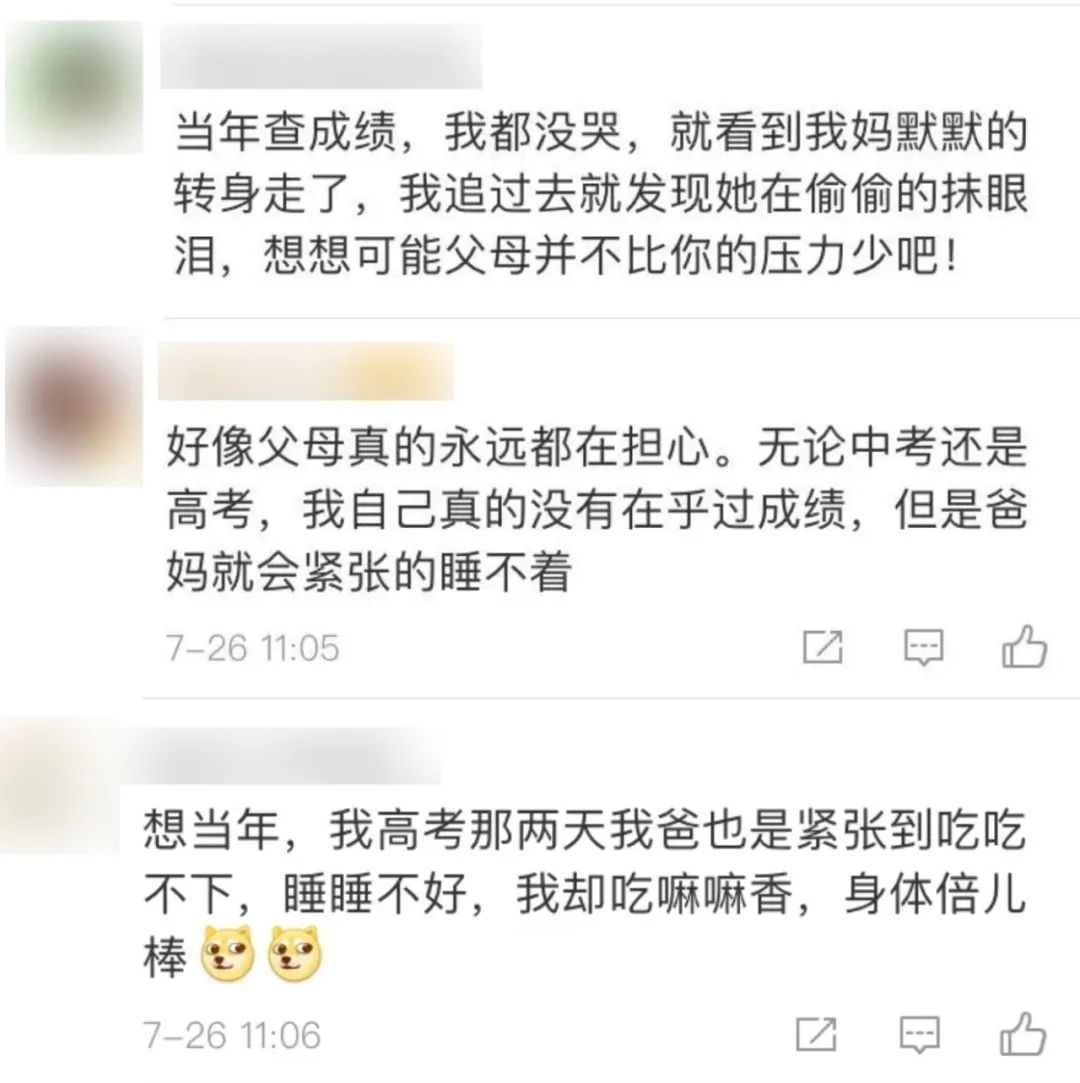Like the comment posted at 11:05
The width and height of the screenshot is (1080, 1083).
click(x=1023, y=646)
